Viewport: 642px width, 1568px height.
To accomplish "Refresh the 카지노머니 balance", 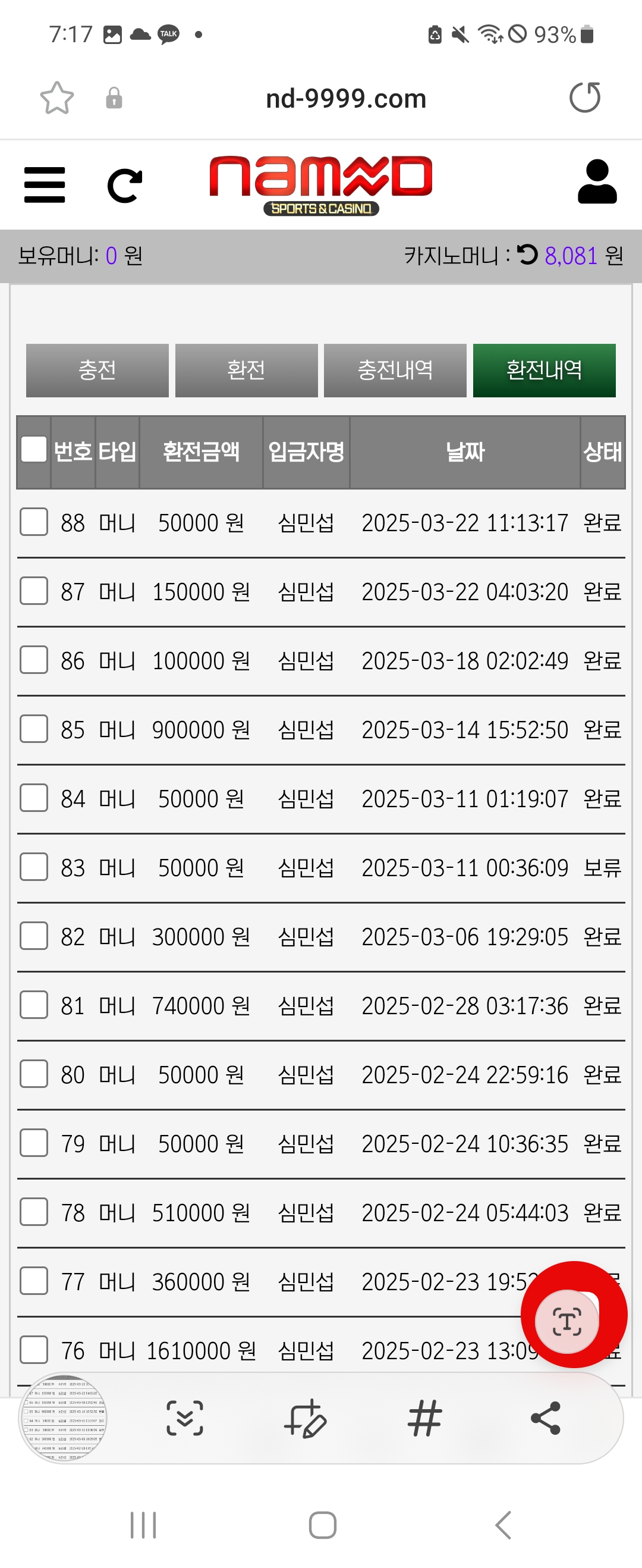I will click(527, 255).
